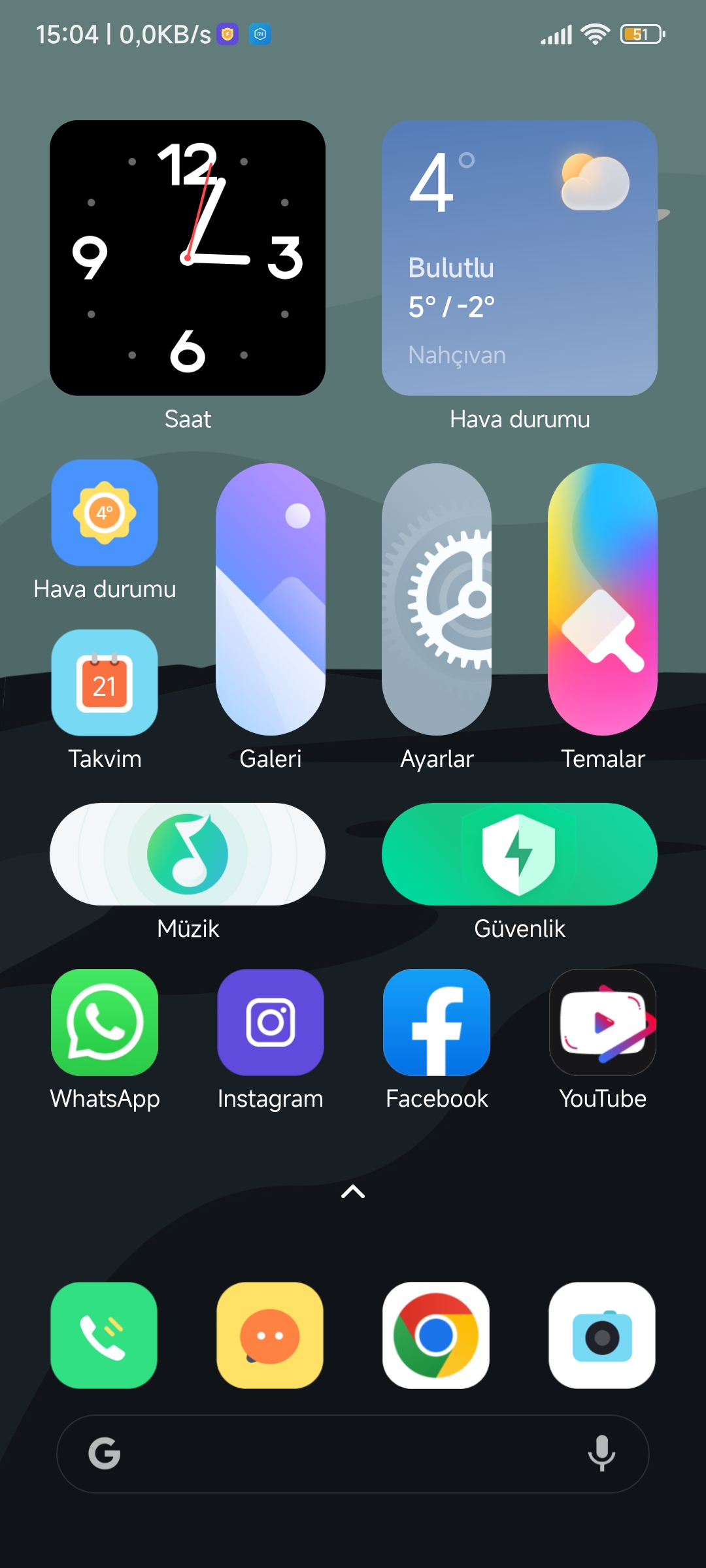Open the Takvim calendar app

click(105, 683)
